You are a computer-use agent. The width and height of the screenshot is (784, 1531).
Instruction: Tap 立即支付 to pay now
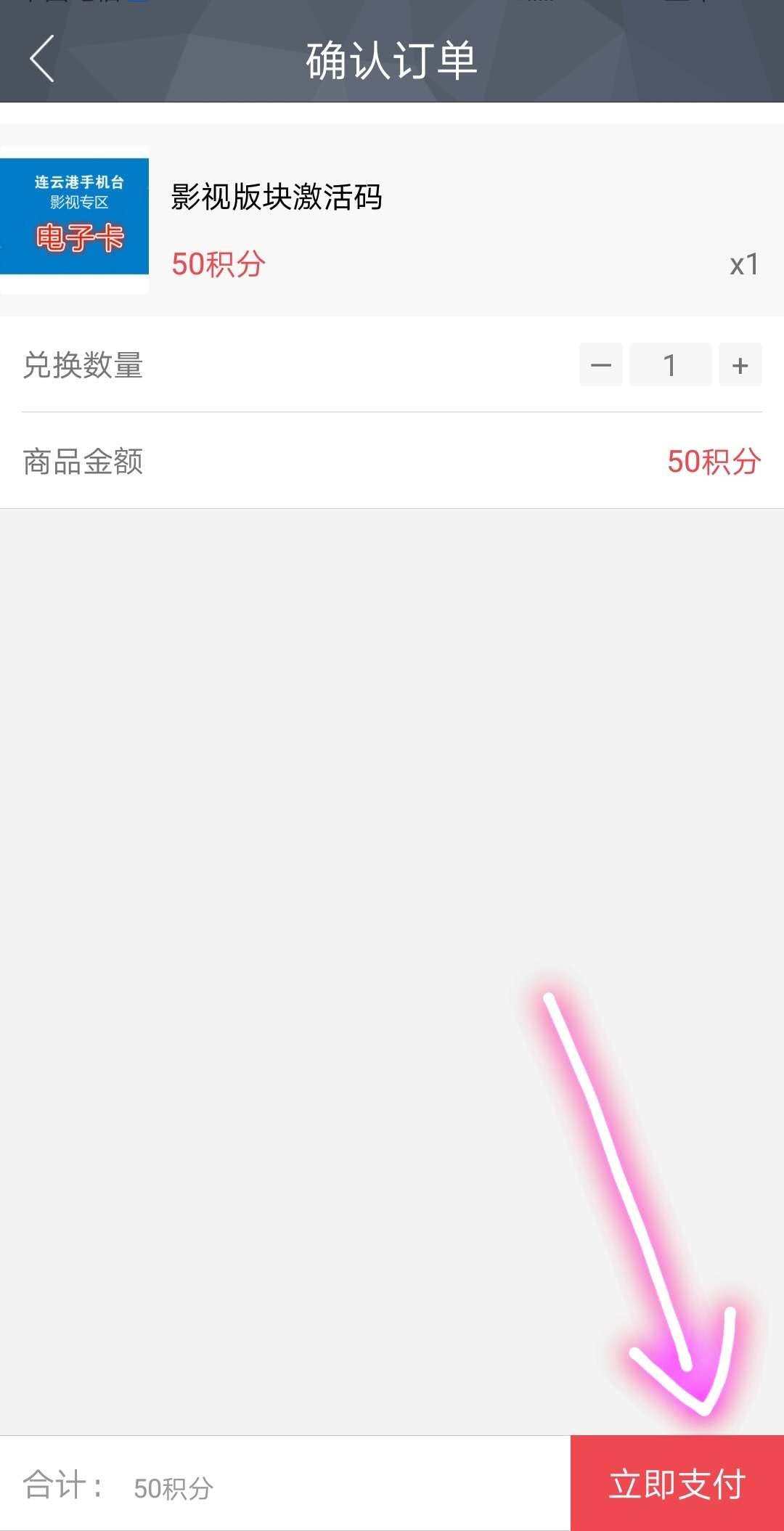[677, 1483]
